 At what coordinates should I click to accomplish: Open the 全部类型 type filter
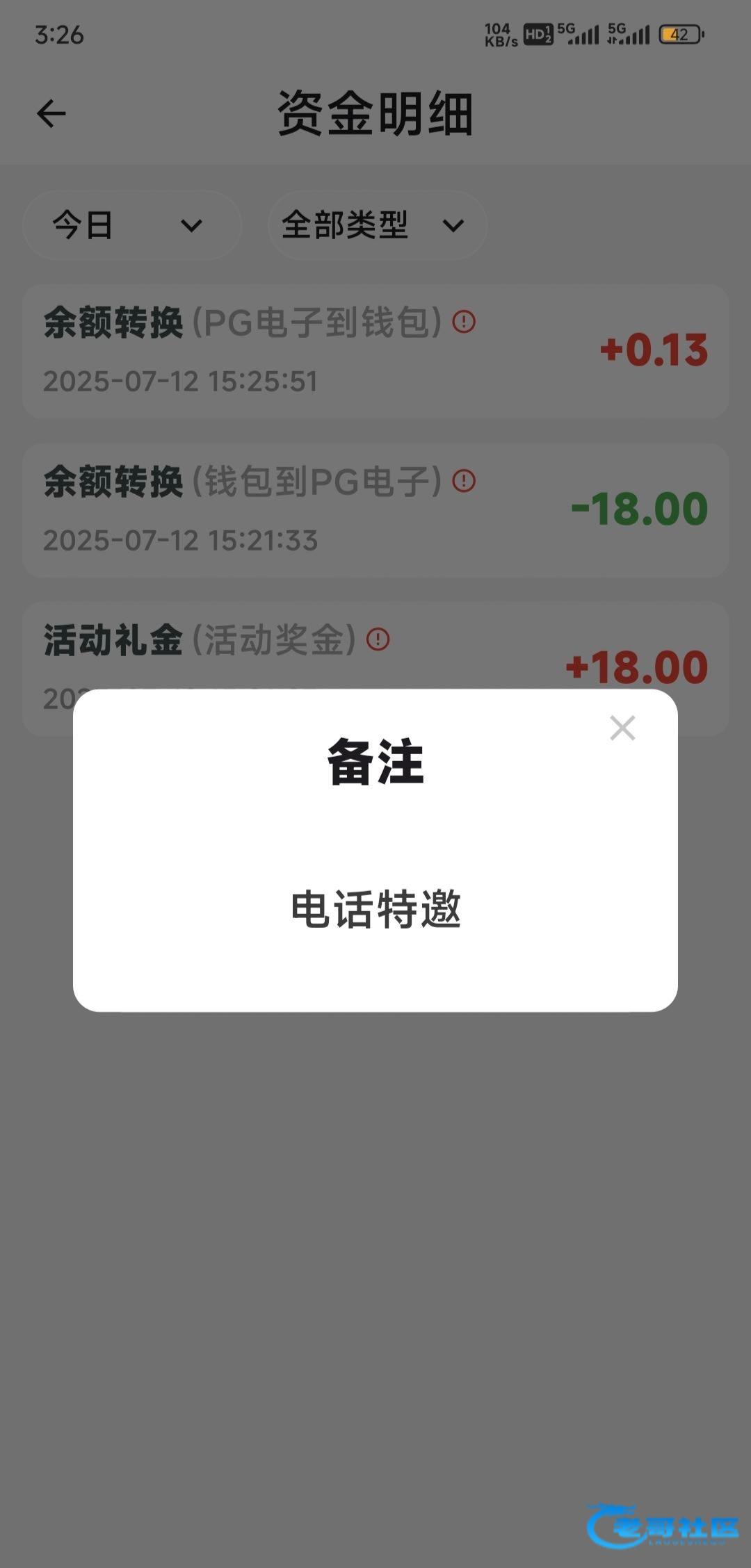point(377,225)
